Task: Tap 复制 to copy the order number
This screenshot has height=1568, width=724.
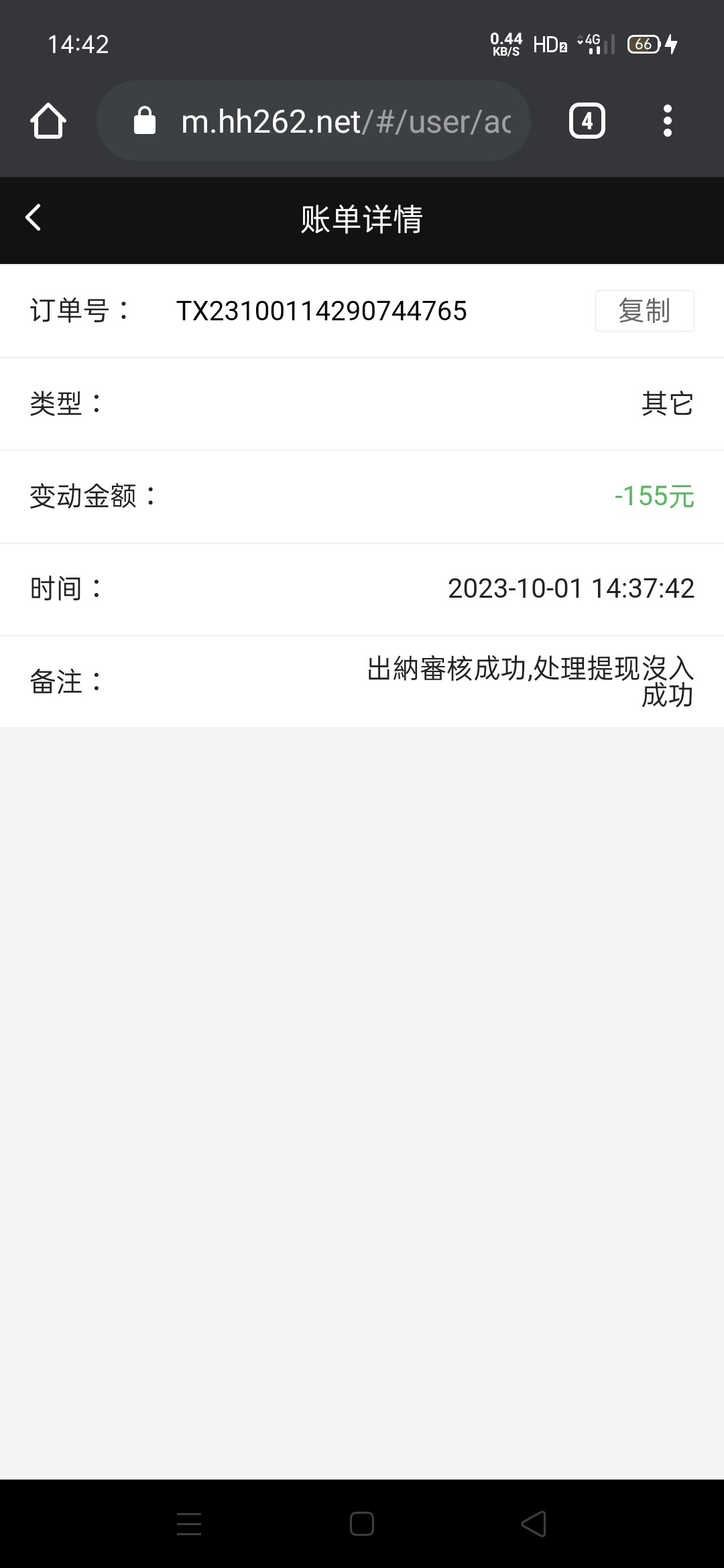Action: coord(644,310)
